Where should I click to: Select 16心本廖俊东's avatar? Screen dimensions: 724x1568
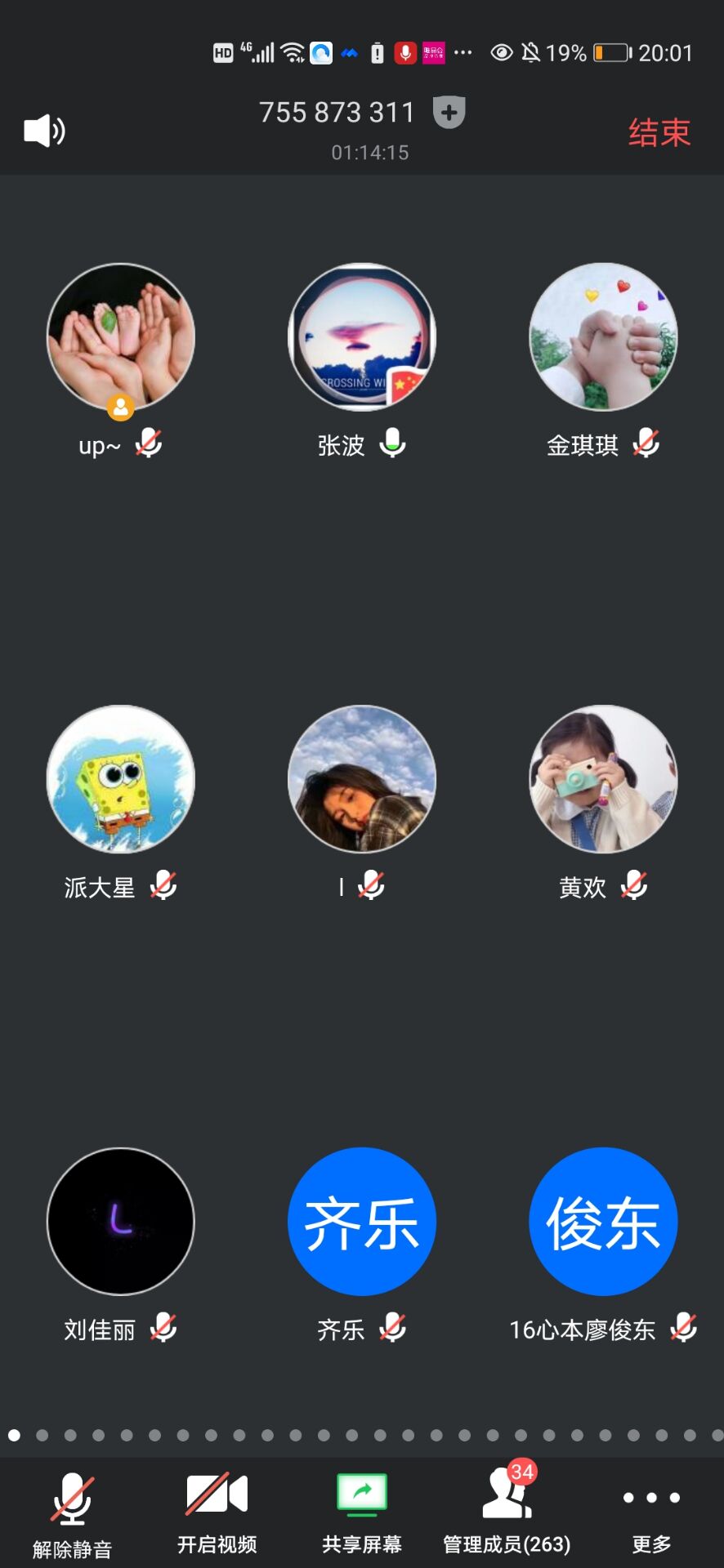tap(603, 1221)
